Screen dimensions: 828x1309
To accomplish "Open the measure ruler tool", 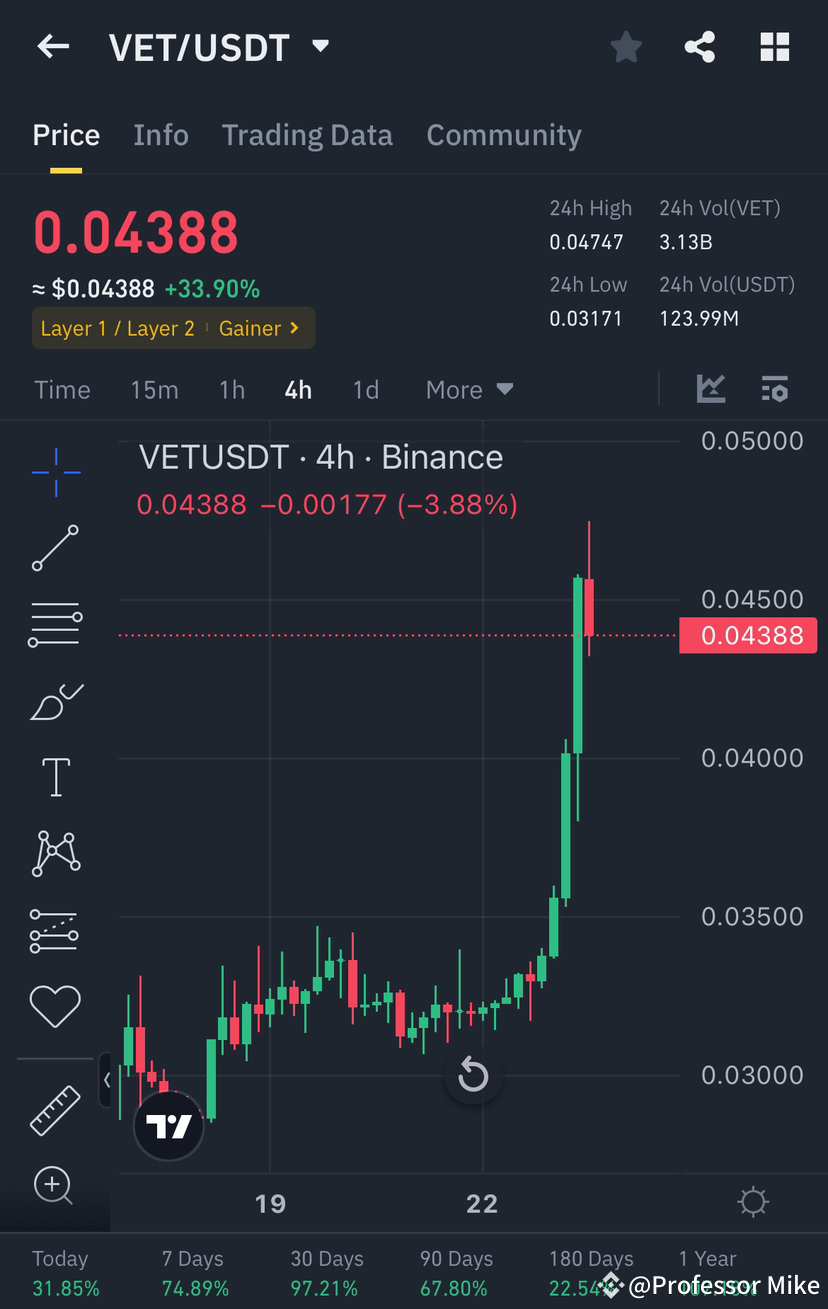I will pos(55,1110).
